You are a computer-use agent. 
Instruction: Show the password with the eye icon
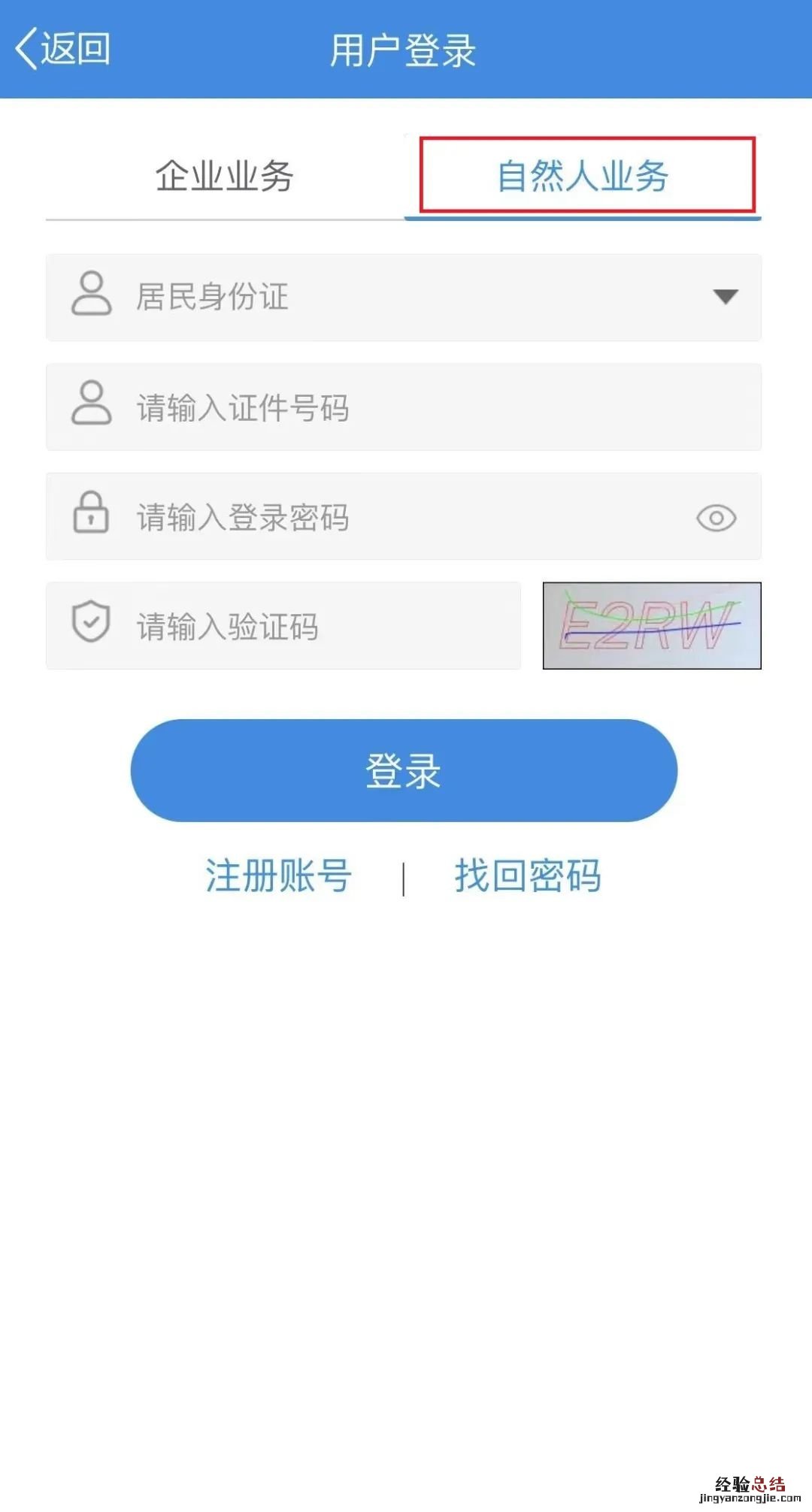tap(716, 518)
